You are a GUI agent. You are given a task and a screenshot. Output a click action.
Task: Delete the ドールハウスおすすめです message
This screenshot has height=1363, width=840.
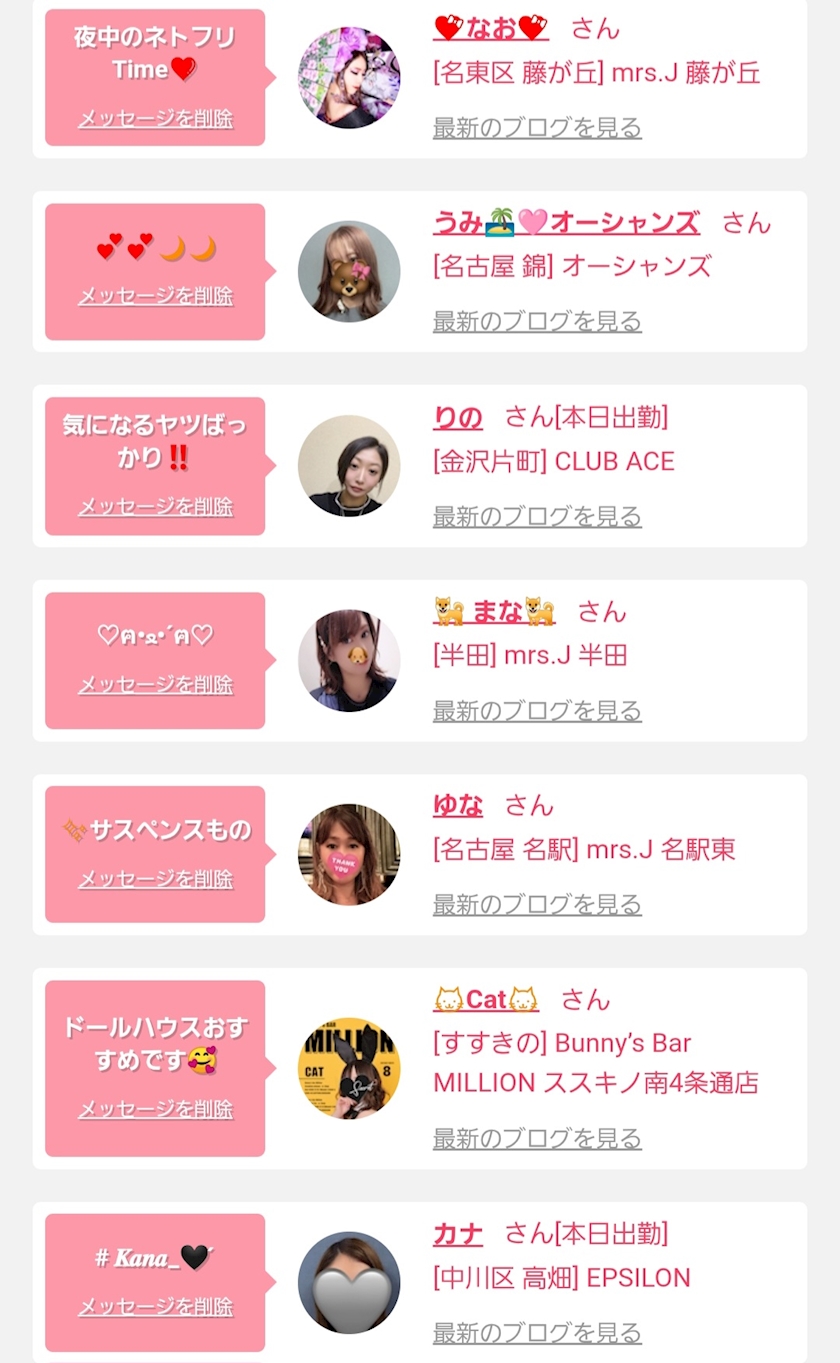click(x=155, y=1109)
